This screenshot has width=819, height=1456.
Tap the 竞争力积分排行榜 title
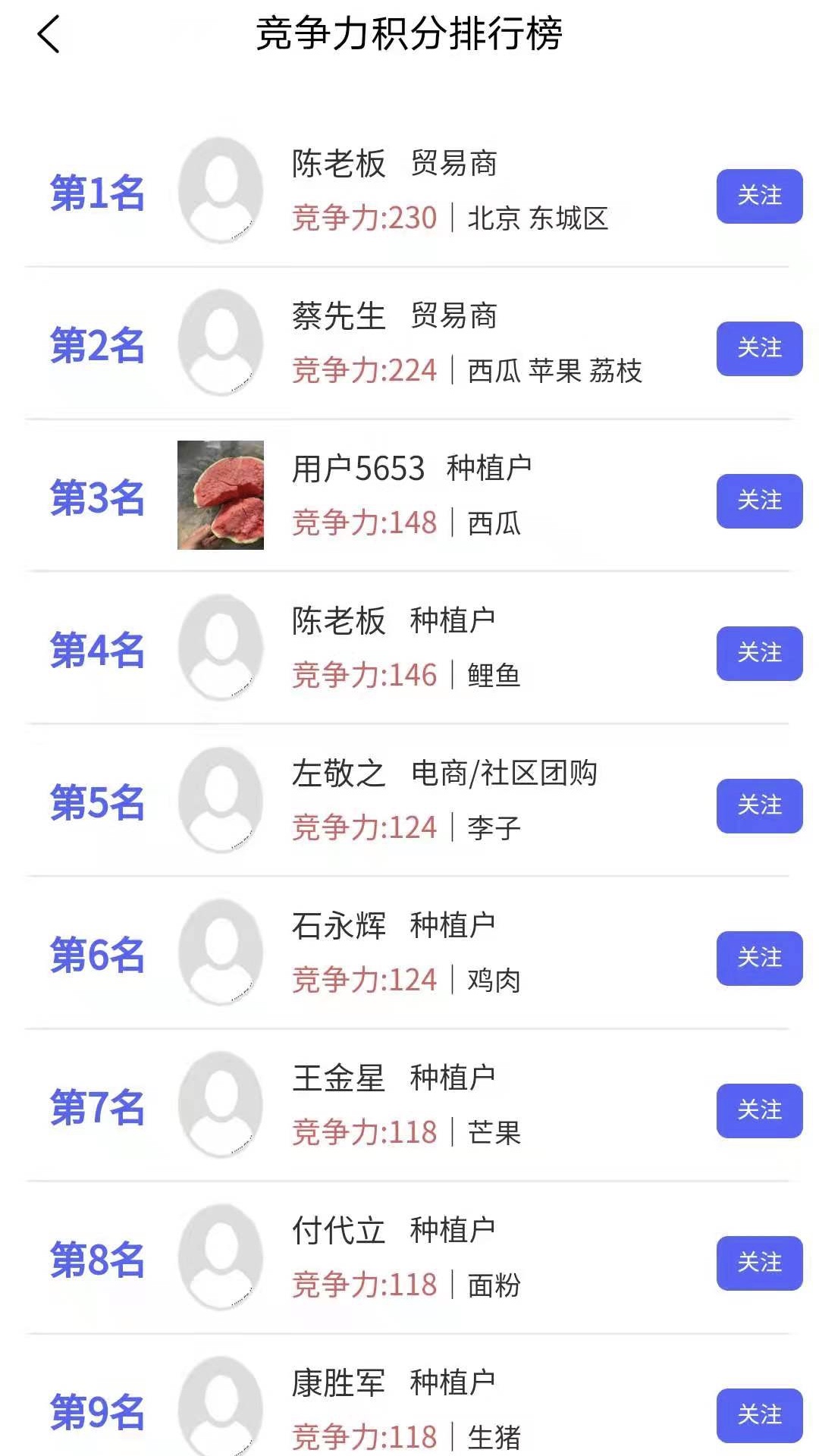click(409, 35)
